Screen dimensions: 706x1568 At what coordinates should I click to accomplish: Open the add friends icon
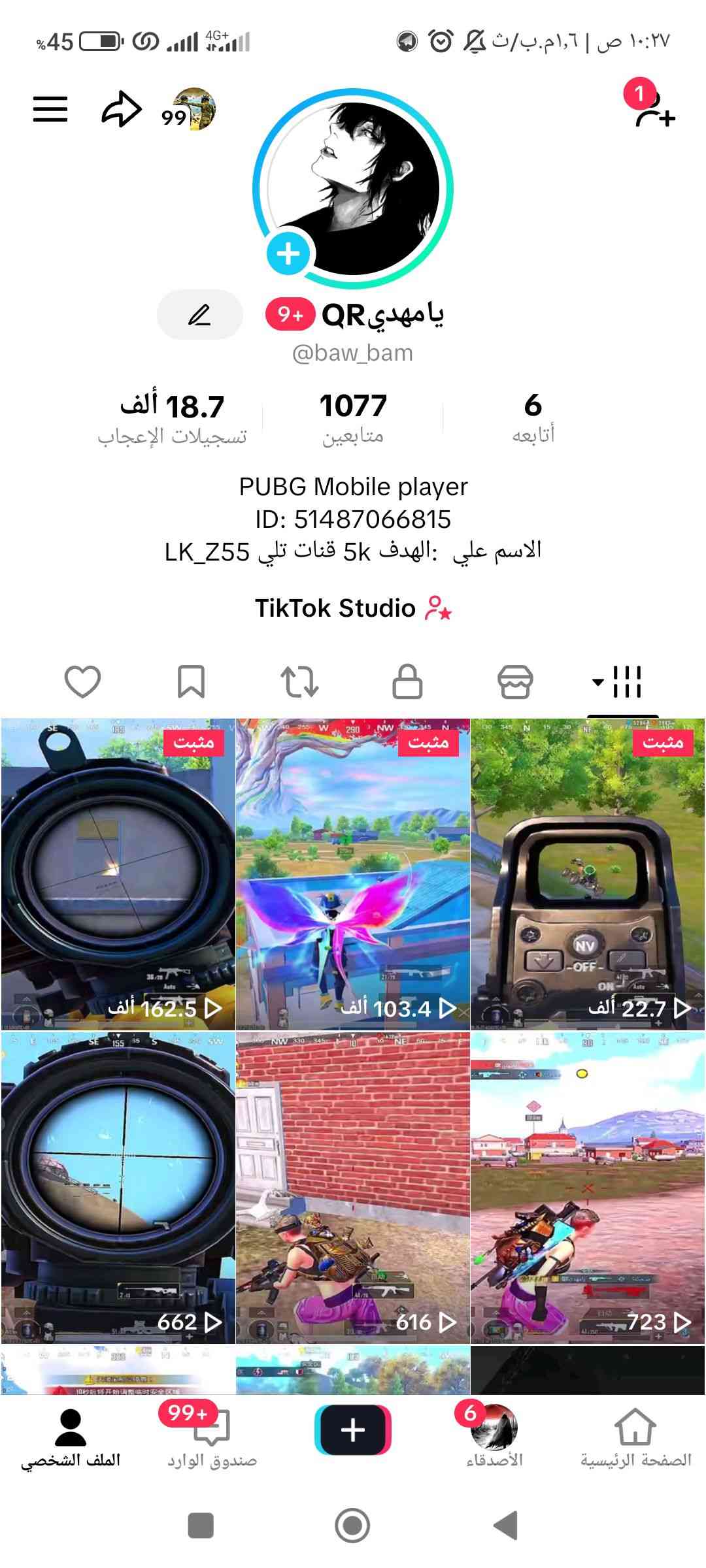[x=654, y=109]
